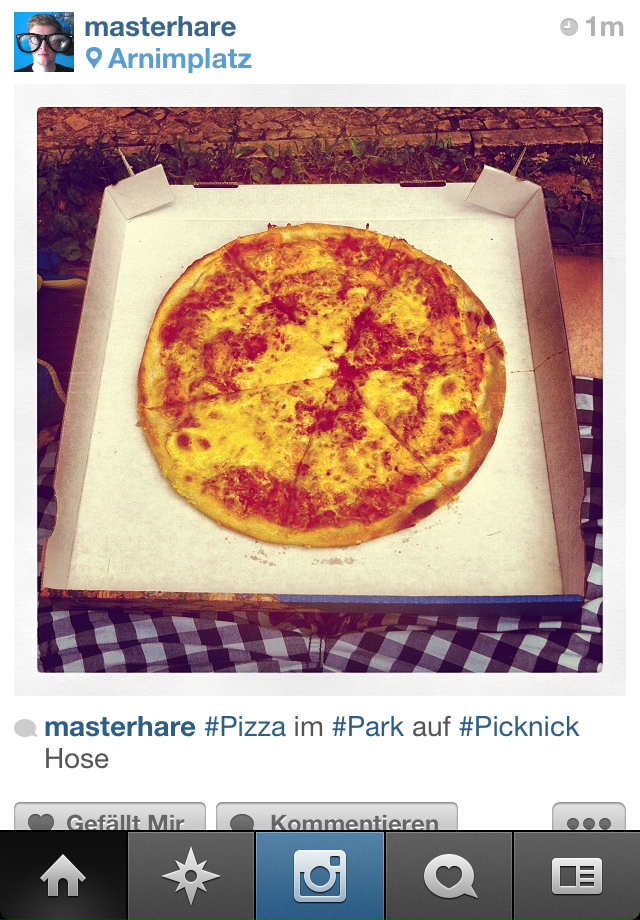This screenshot has width=640, height=920.
Task: Open the masterhare username in header
Action: pyautogui.click(x=160, y=27)
